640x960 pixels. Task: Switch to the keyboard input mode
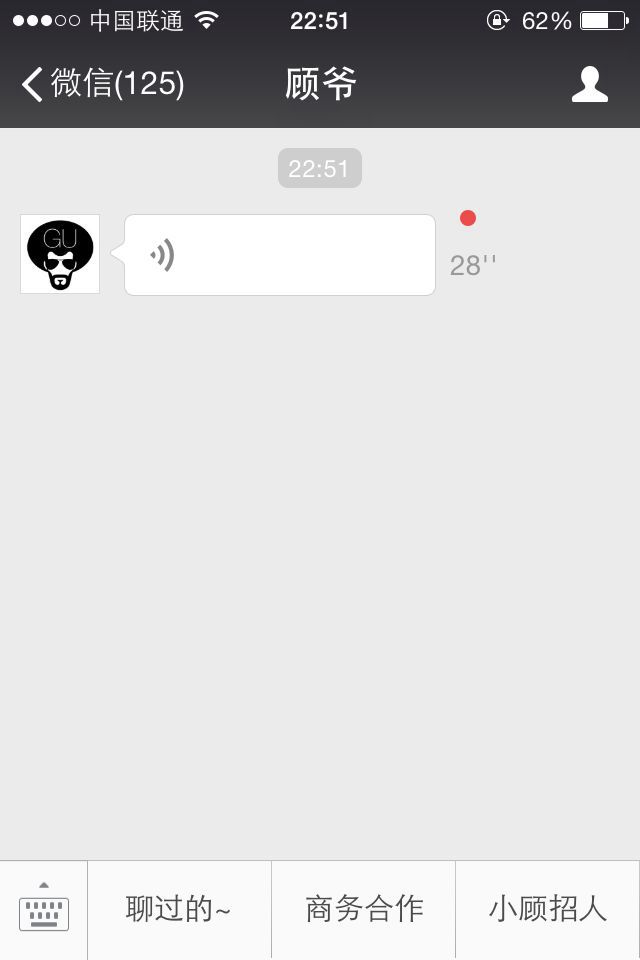point(44,910)
